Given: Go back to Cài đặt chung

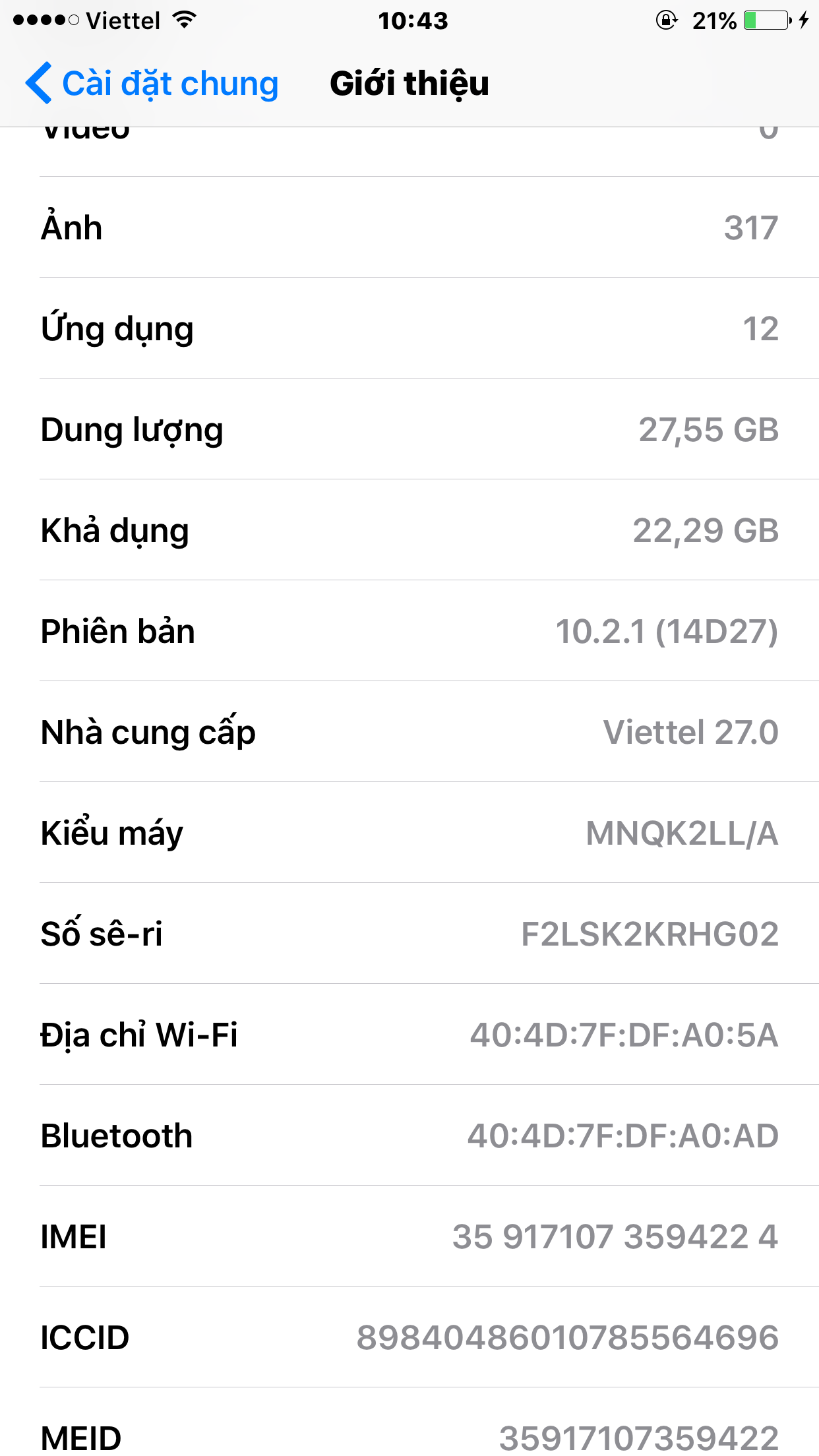Looking at the screenshot, I should click(x=152, y=84).
